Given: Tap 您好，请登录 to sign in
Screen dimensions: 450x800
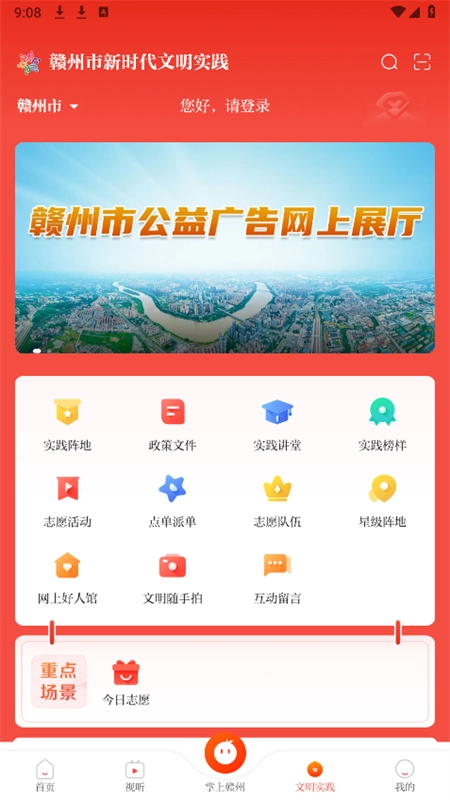Looking at the screenshot, I should [x=224, y=106].
